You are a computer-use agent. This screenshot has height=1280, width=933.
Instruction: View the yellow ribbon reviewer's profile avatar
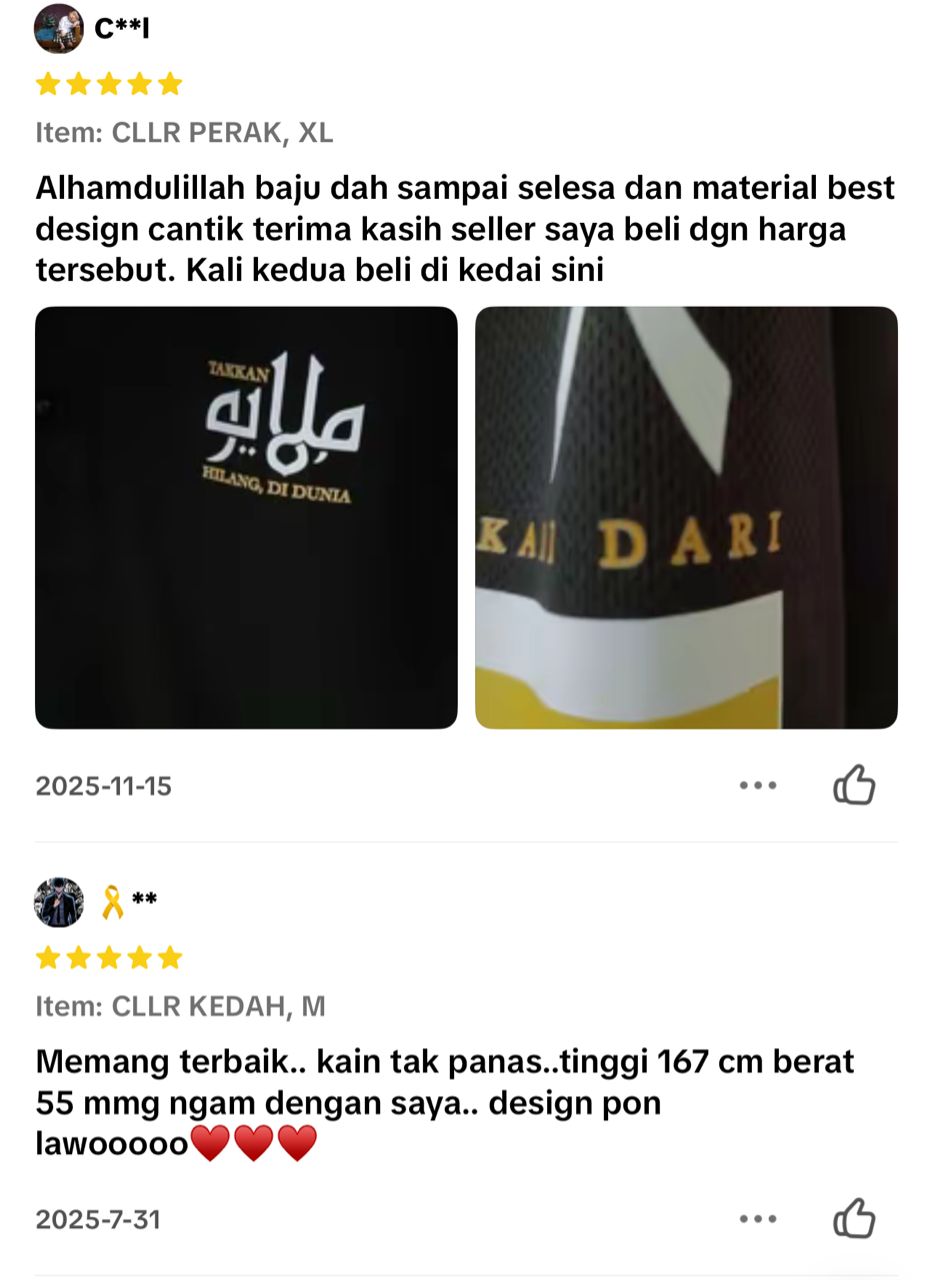pyautogui.click(x=59, y=902)
